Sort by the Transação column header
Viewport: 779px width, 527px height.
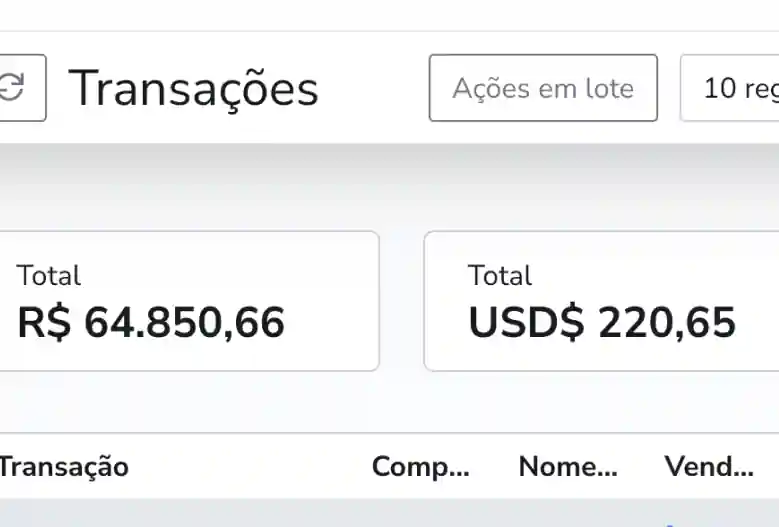tap(64, 466)
